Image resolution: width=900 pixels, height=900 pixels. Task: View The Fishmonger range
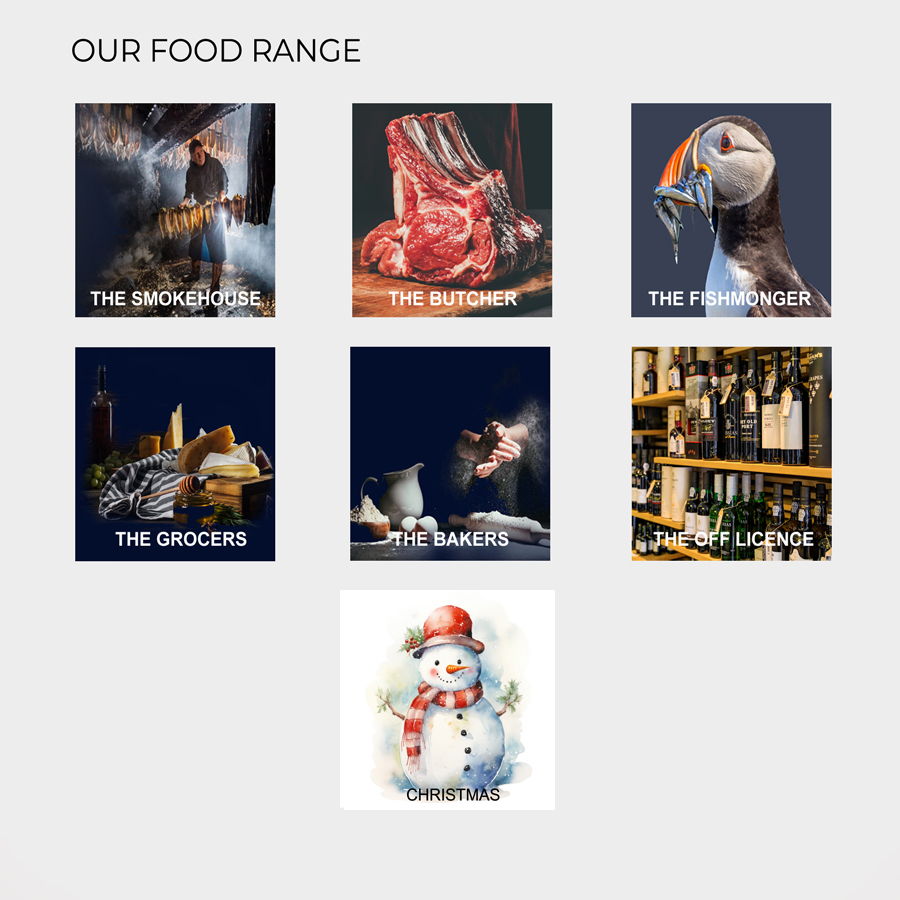(731, 210)
